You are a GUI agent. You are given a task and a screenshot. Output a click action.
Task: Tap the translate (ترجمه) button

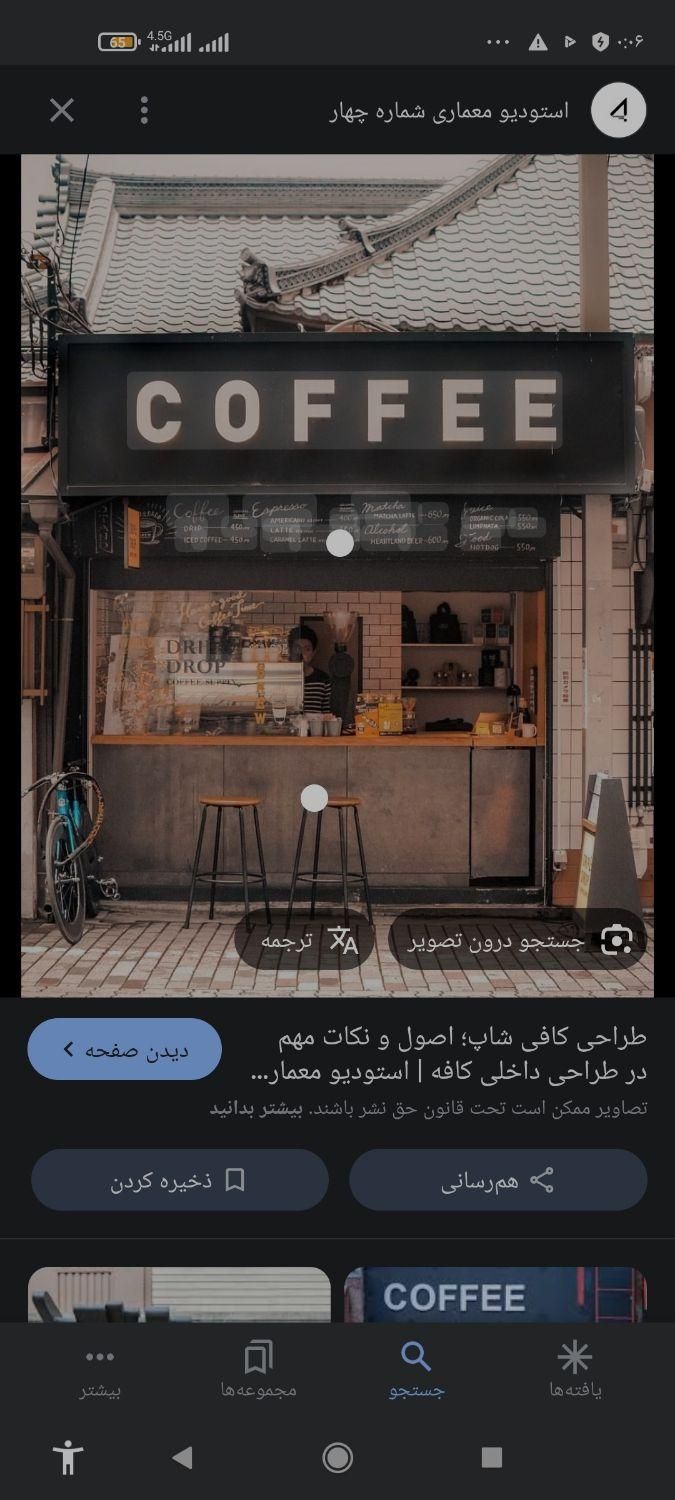coord(305,940)
